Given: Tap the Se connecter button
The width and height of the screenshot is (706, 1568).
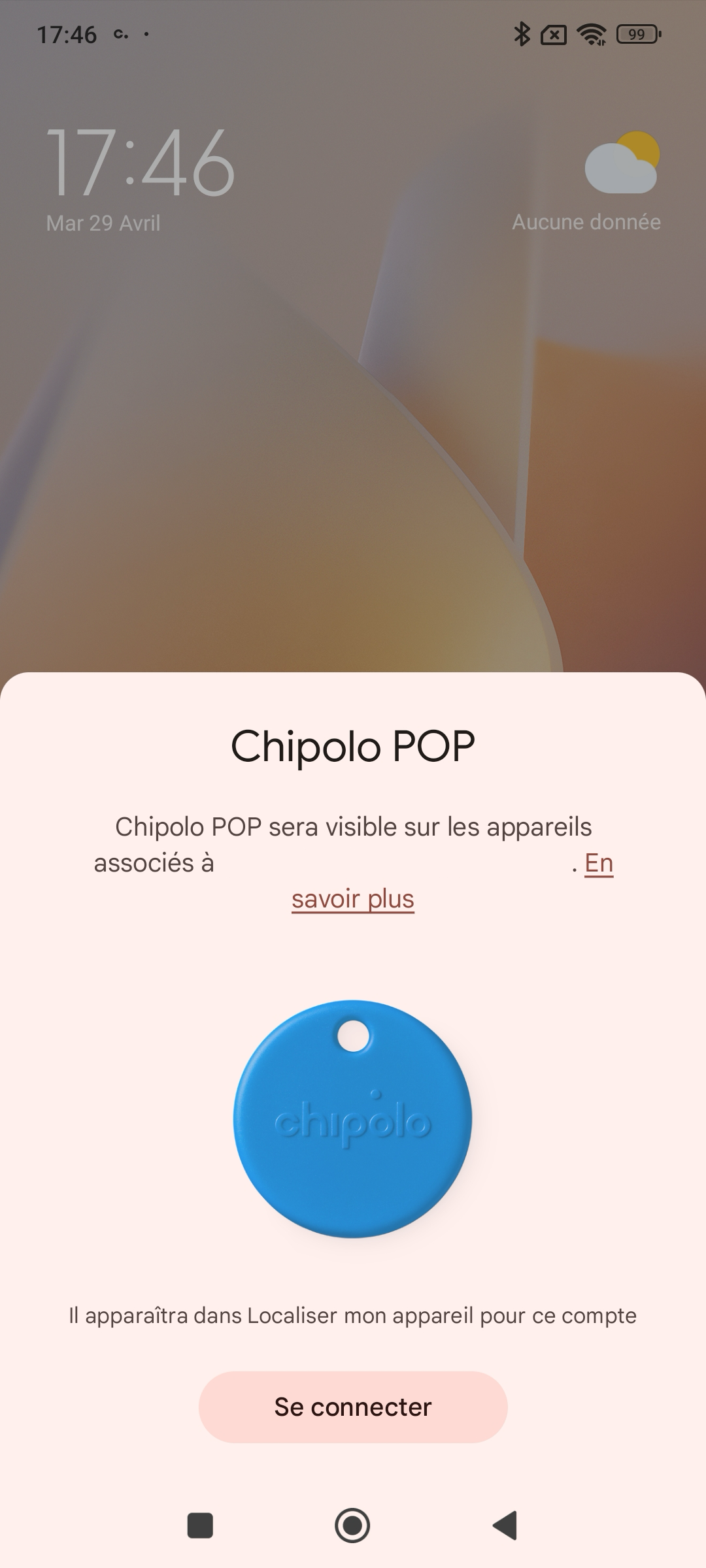Looking at the screenshot, I should pyautogui.click(x=353, y=1407).
